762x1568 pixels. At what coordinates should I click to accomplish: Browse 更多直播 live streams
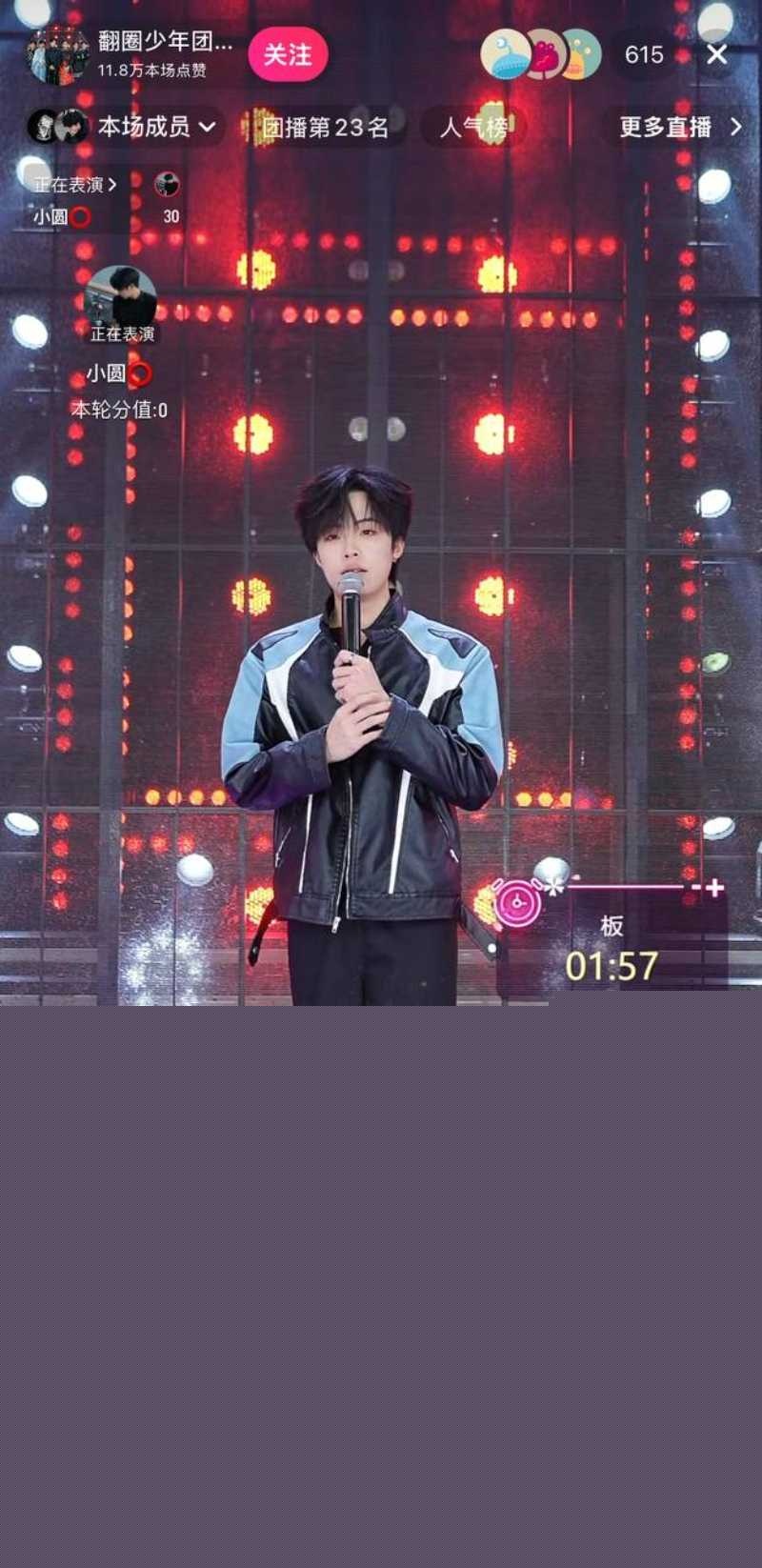[679, 127]
